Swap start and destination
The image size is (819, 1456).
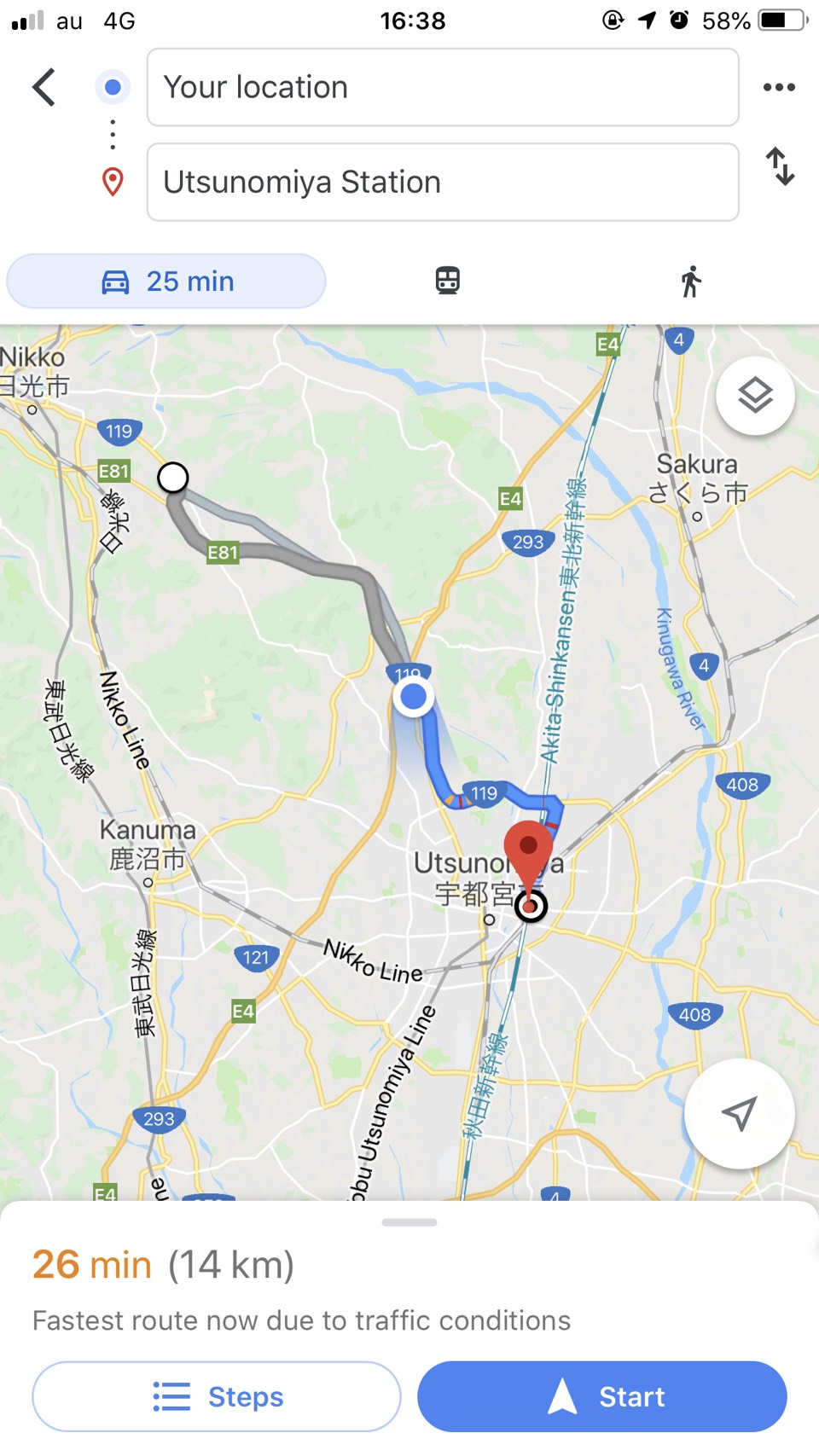(780, 166)
